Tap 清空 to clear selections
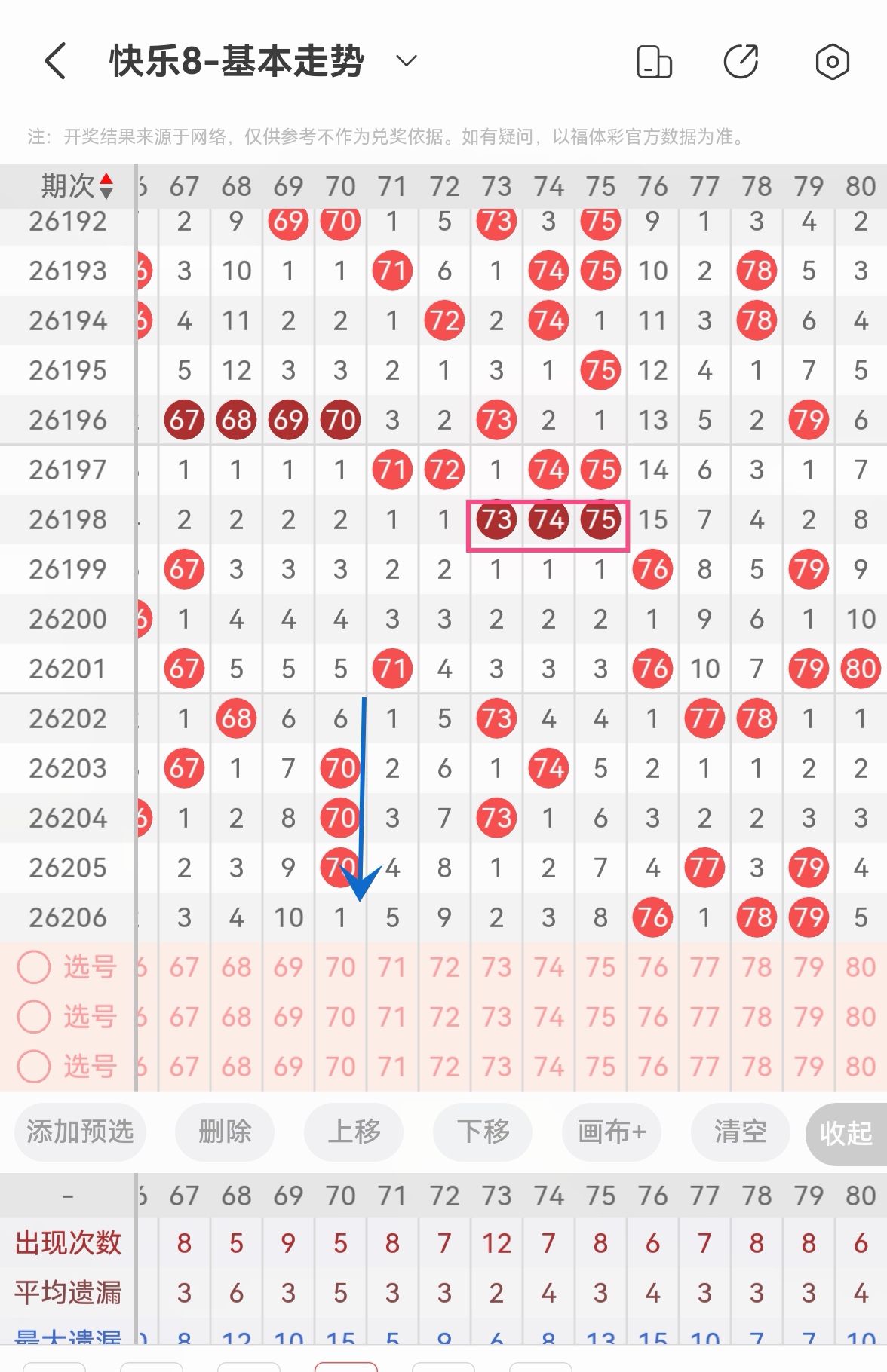Screen dimensions: 887x1372 [x=741, y=1132]
